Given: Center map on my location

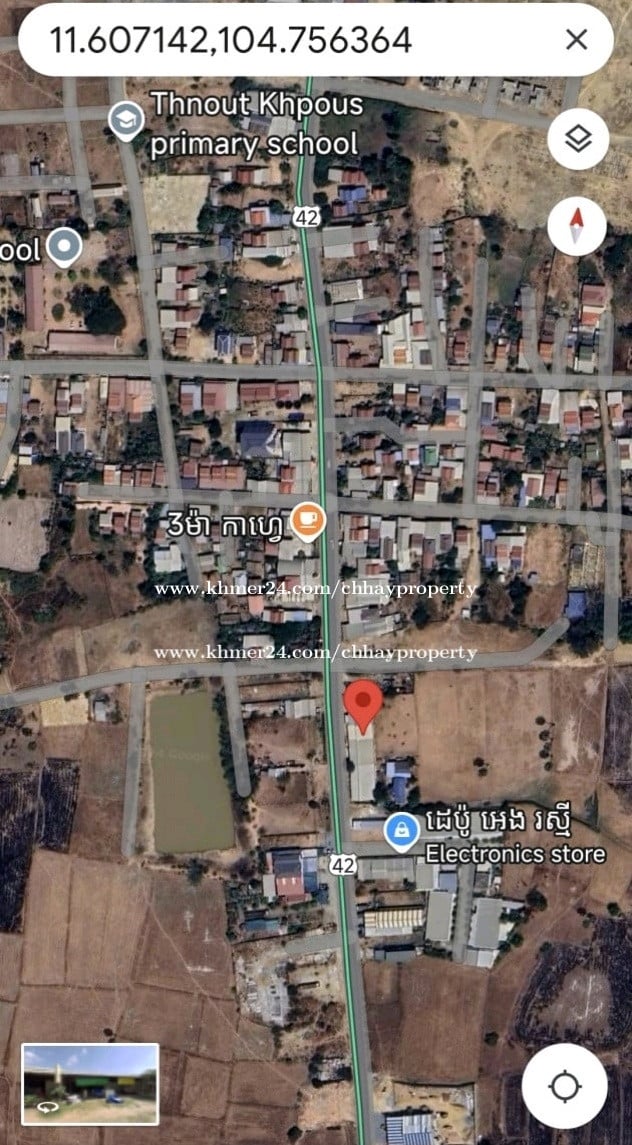Looking at the screenshot, I should (x=565, y=1086).
